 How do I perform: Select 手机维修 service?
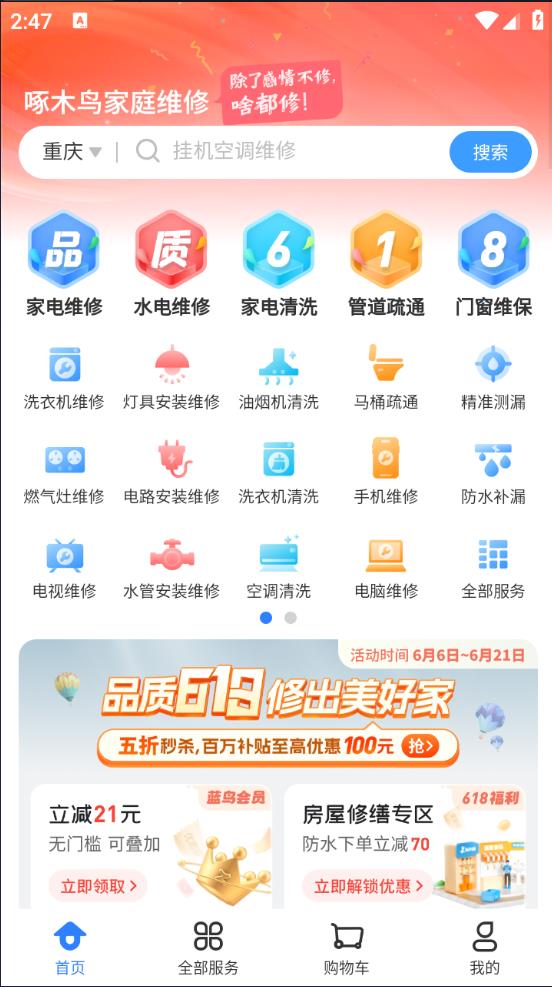pos(386,472)
